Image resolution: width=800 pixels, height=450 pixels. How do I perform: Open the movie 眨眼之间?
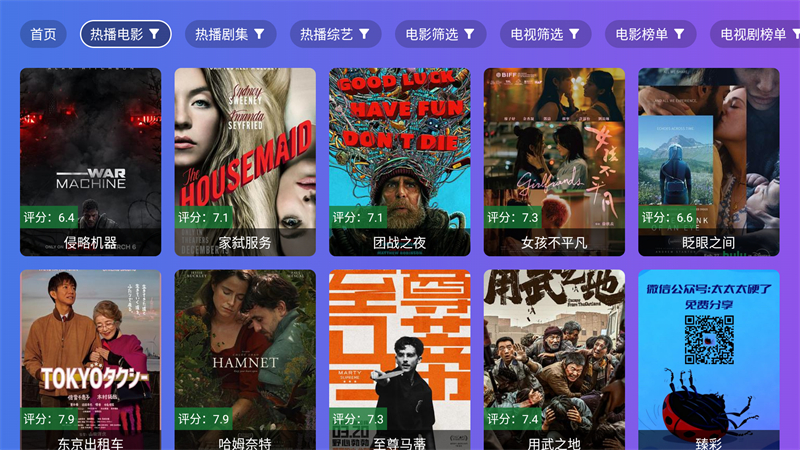coord(708,160)
